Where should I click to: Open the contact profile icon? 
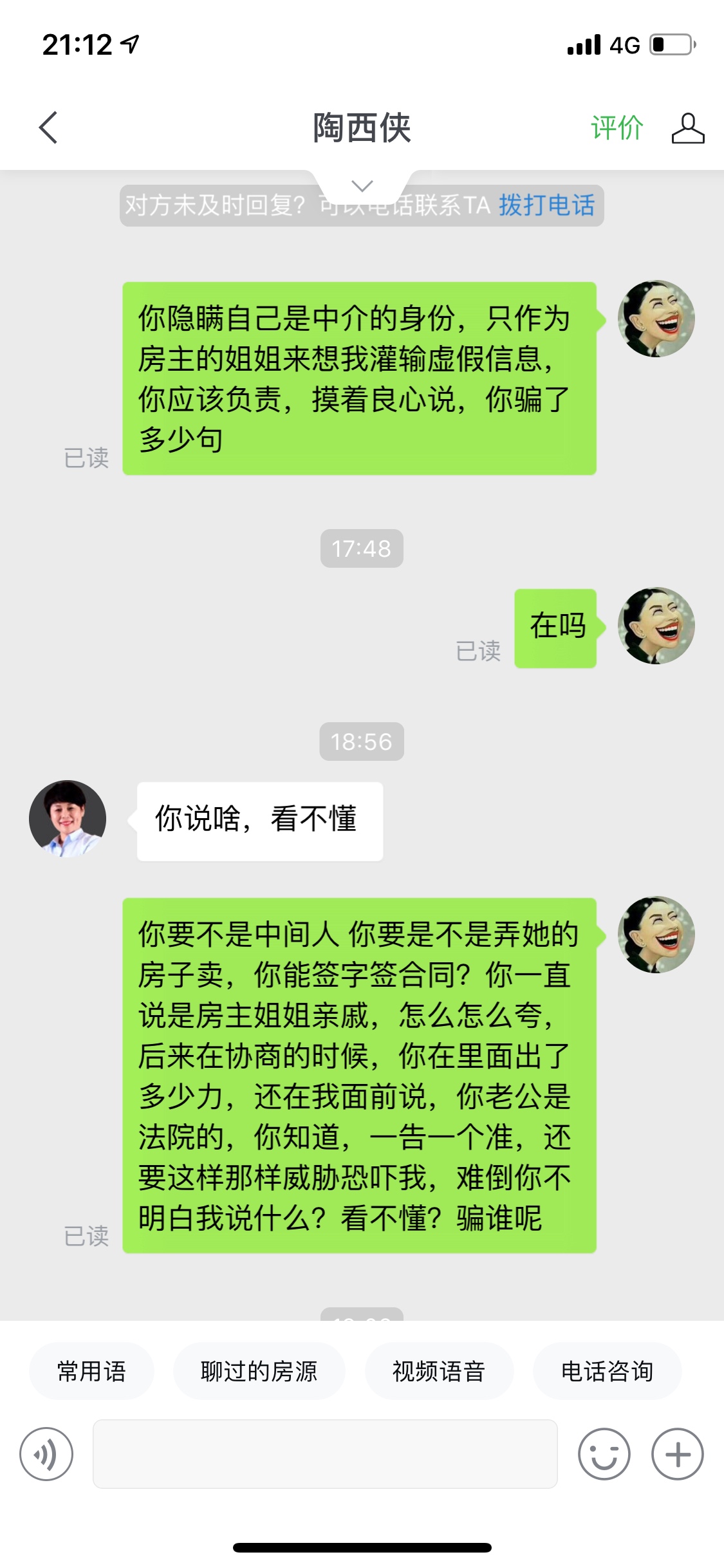[x=687, y=127]
